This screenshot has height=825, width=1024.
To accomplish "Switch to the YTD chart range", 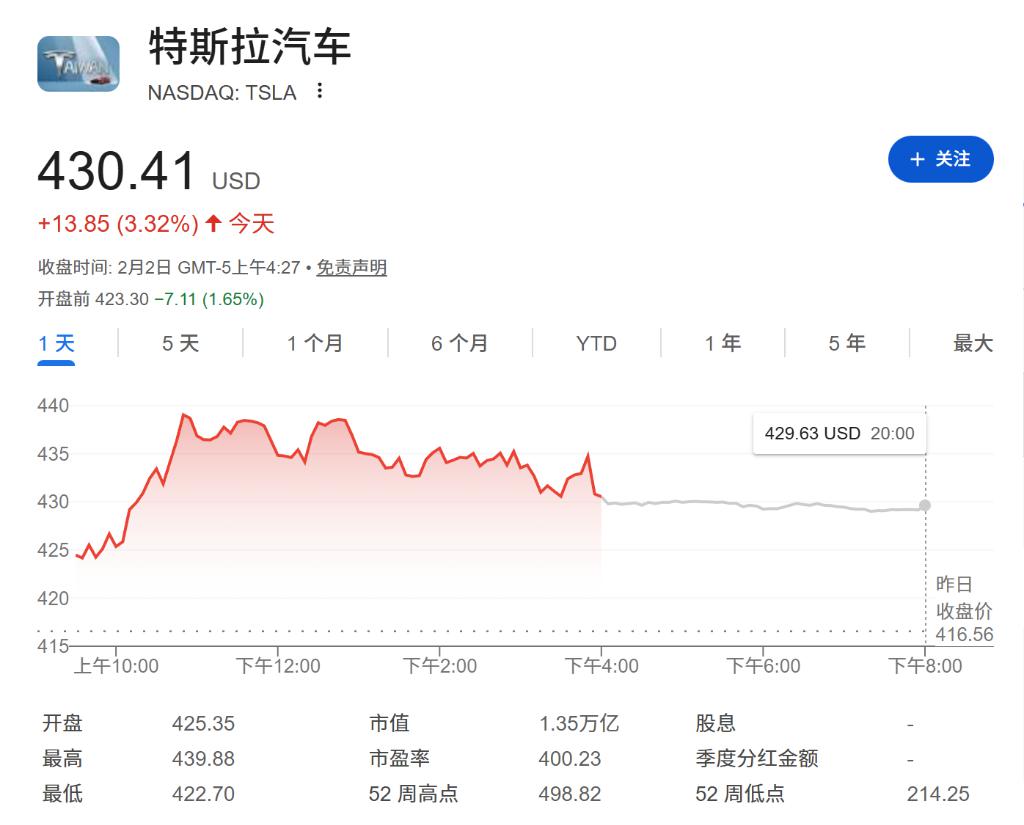I will tap(596, 343).
